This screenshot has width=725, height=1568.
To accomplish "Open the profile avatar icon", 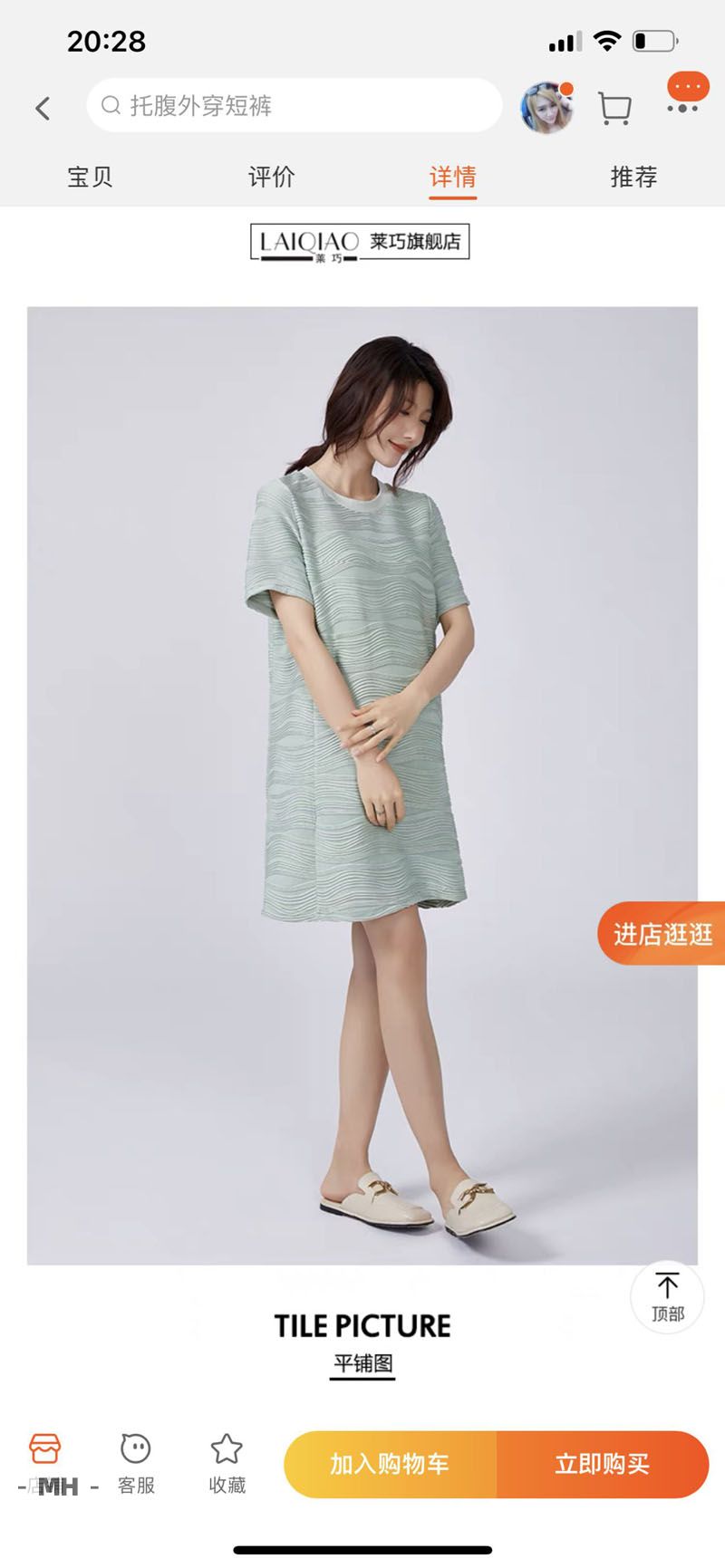I will point(546,108).
